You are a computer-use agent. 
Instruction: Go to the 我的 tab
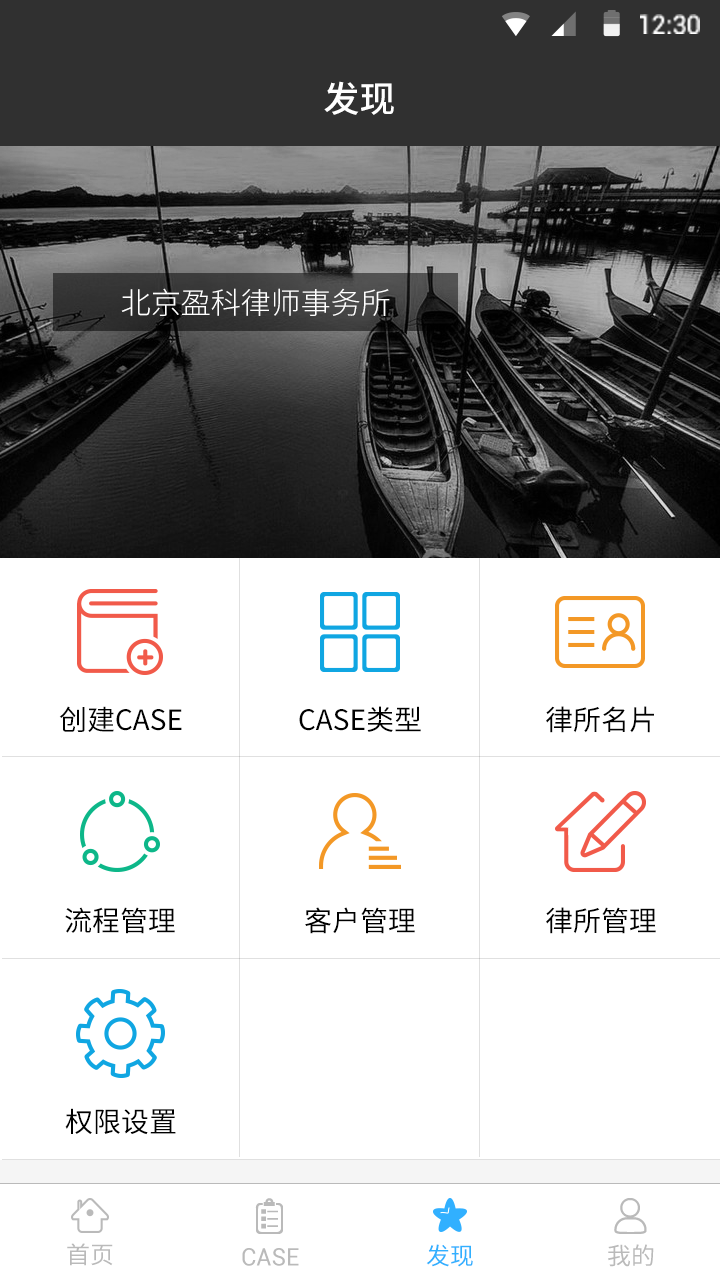[x=630, y=1232]
